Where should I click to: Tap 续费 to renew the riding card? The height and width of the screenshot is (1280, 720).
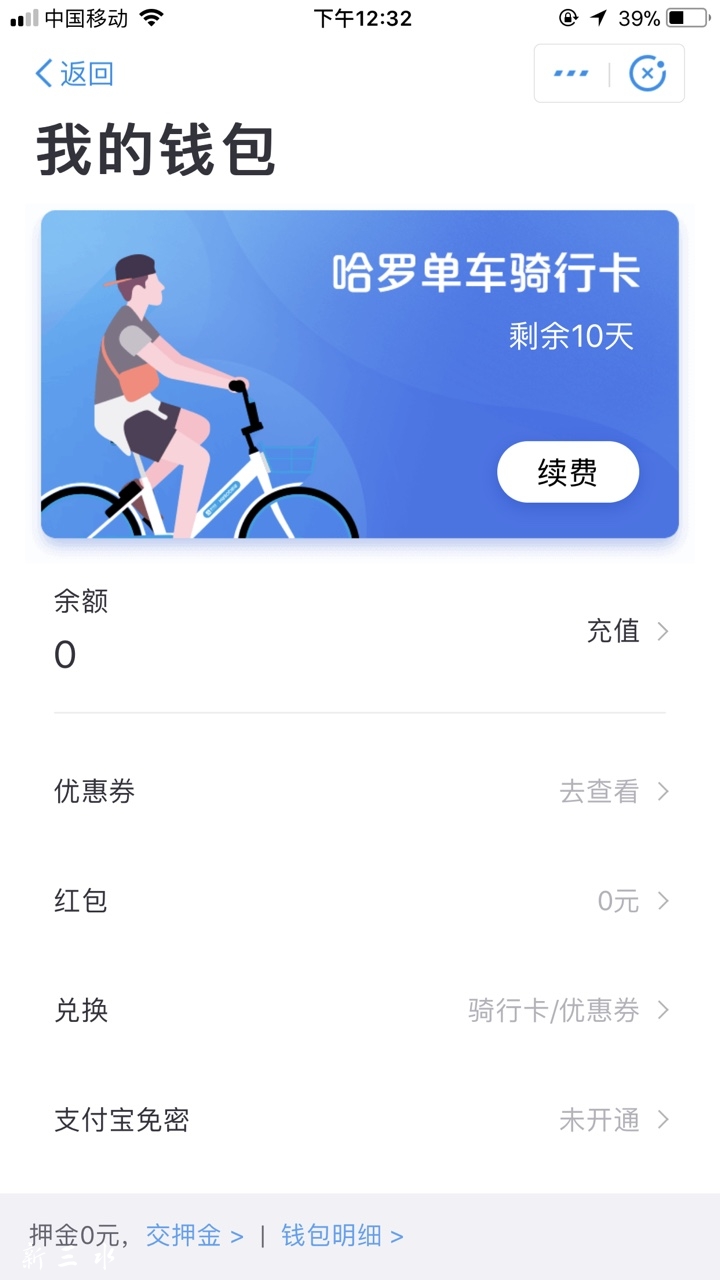567,472
